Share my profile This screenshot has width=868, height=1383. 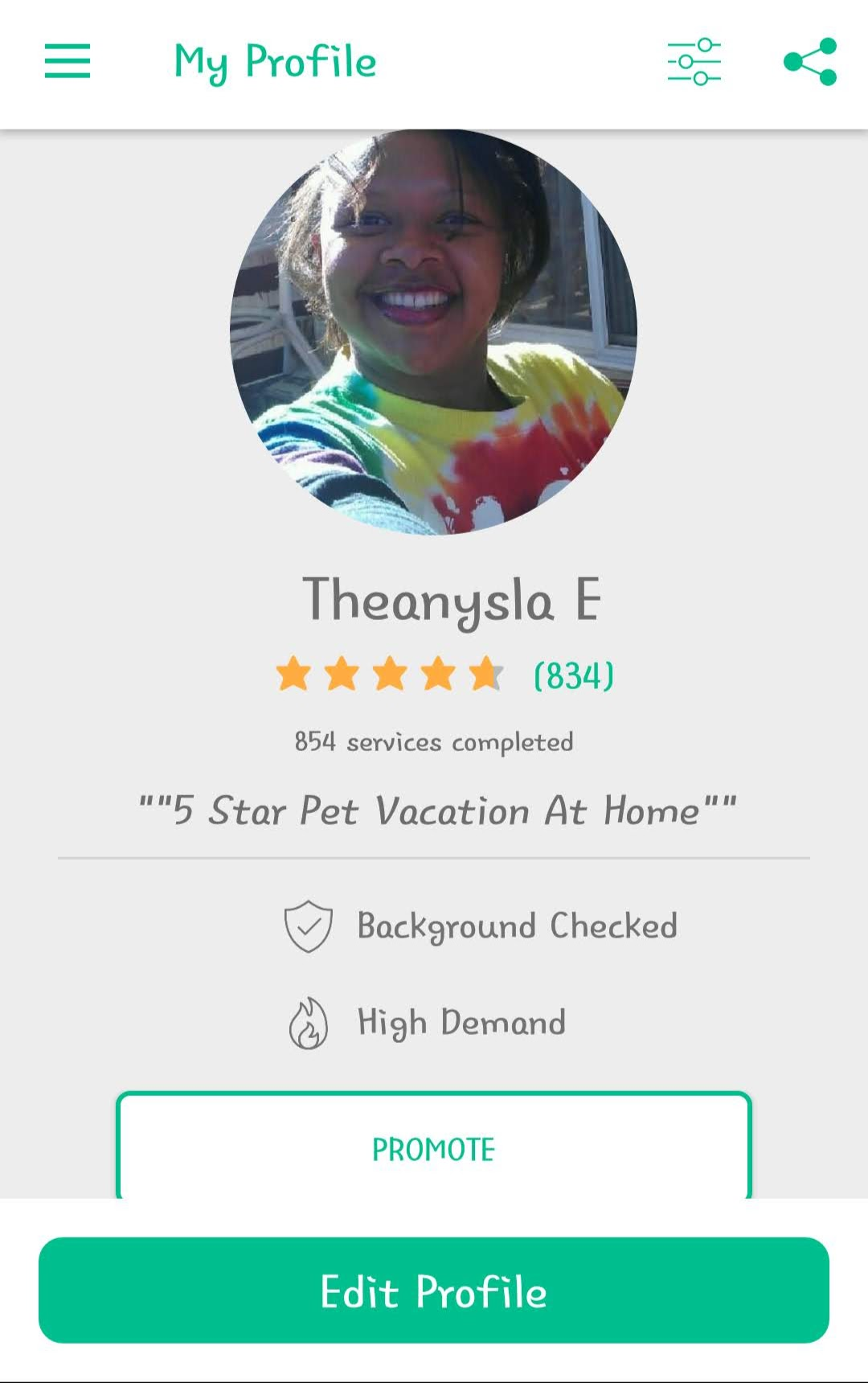(810, 62)
